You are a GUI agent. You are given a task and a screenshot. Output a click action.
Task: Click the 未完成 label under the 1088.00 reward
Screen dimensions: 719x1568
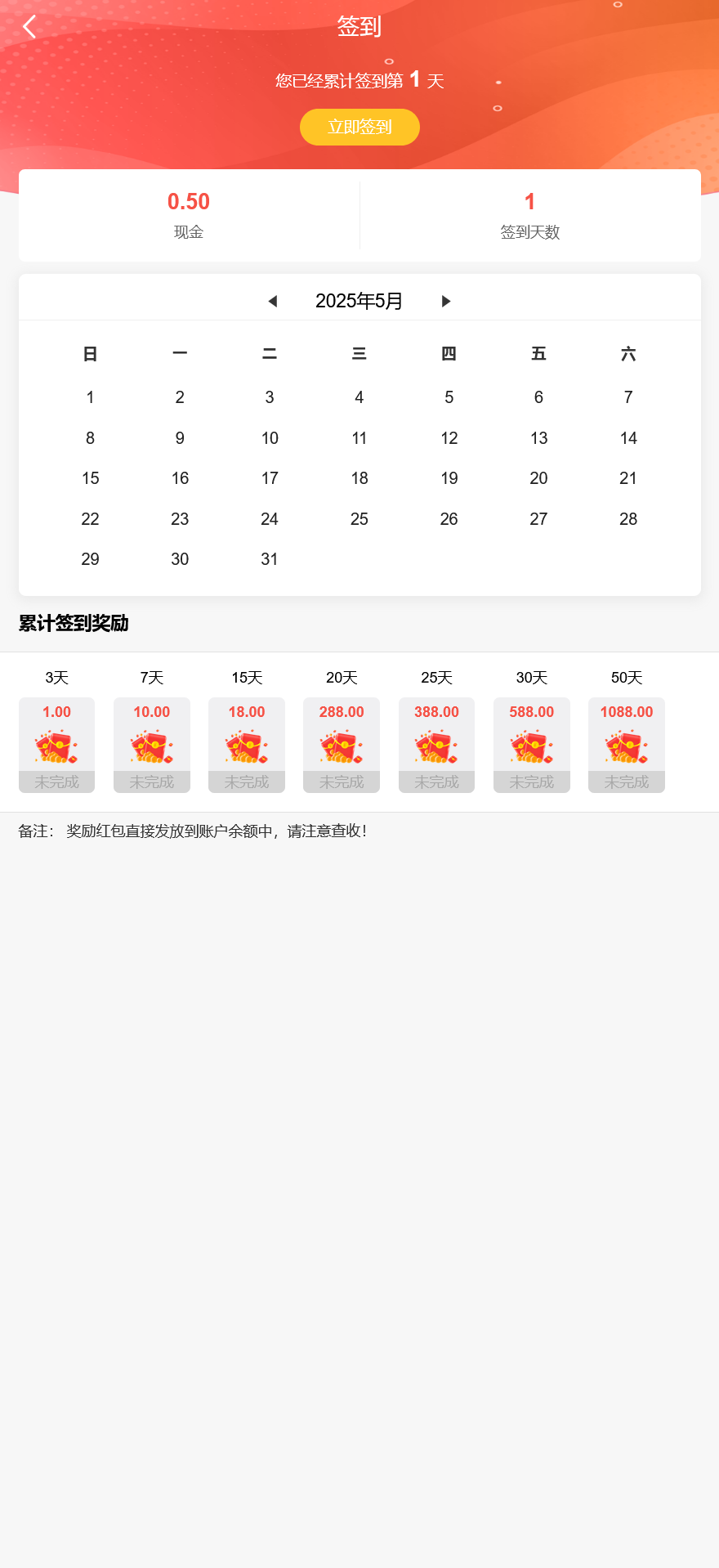[626, 782]
